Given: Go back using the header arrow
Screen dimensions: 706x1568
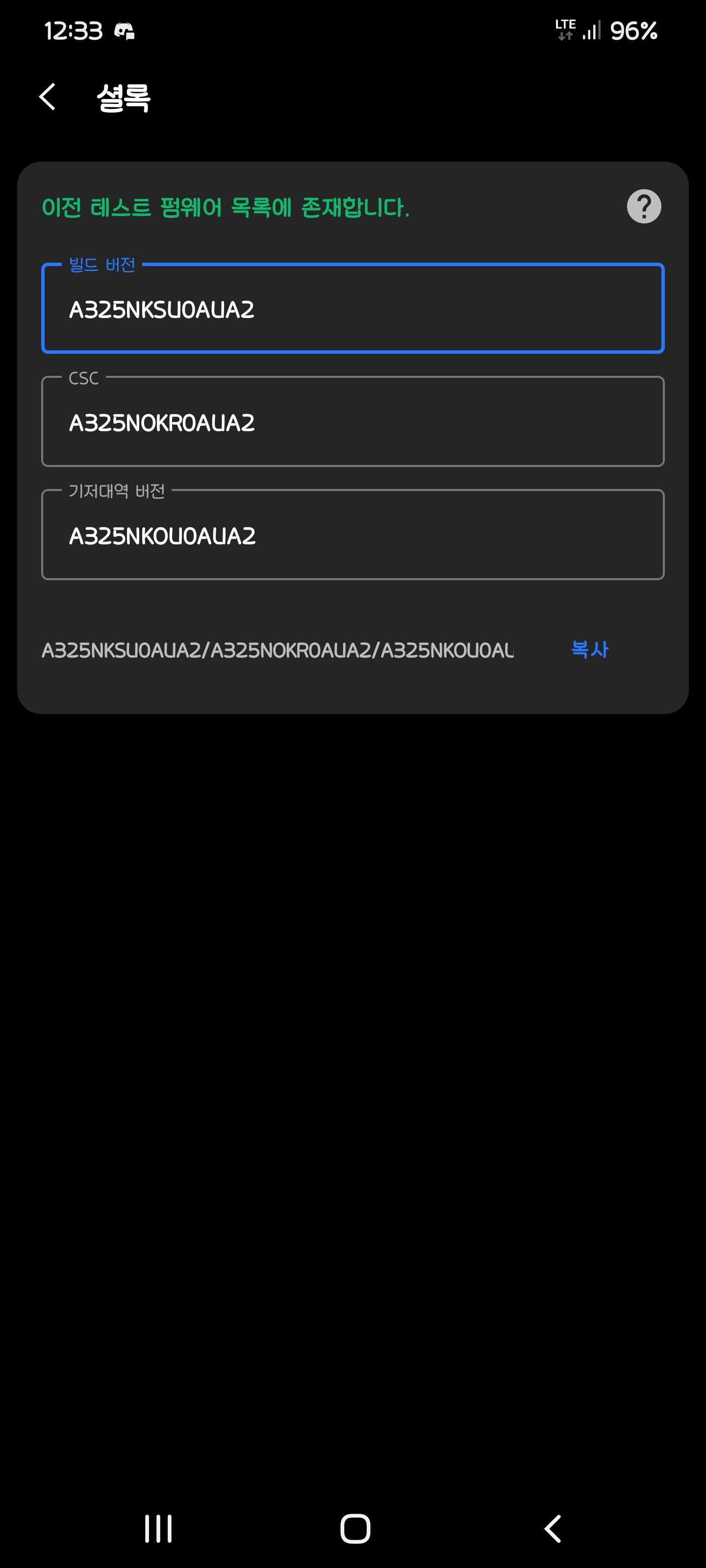Looking at the screenshot, I should [48, 97].
